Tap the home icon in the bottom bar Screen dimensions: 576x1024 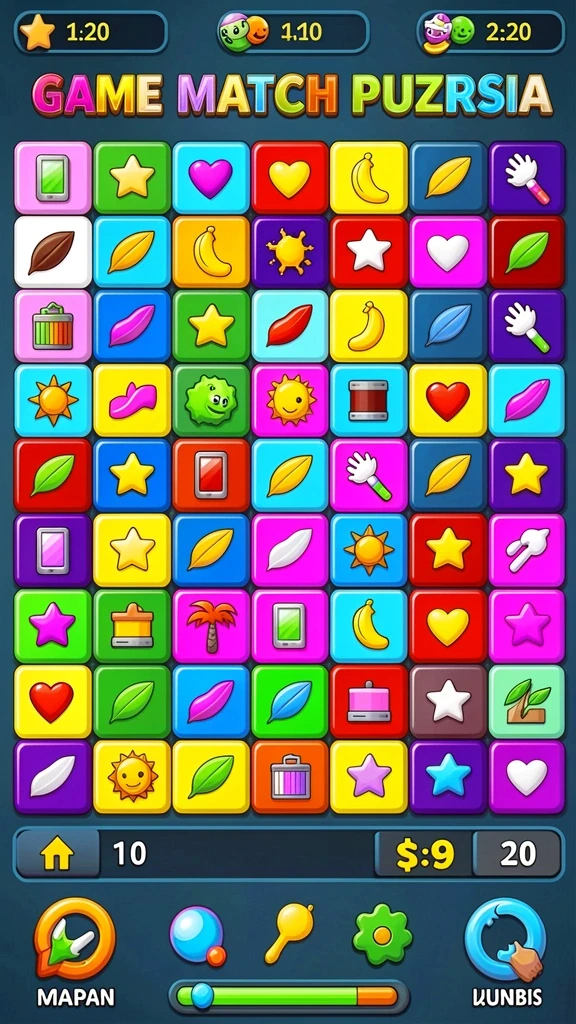[57, 854]
